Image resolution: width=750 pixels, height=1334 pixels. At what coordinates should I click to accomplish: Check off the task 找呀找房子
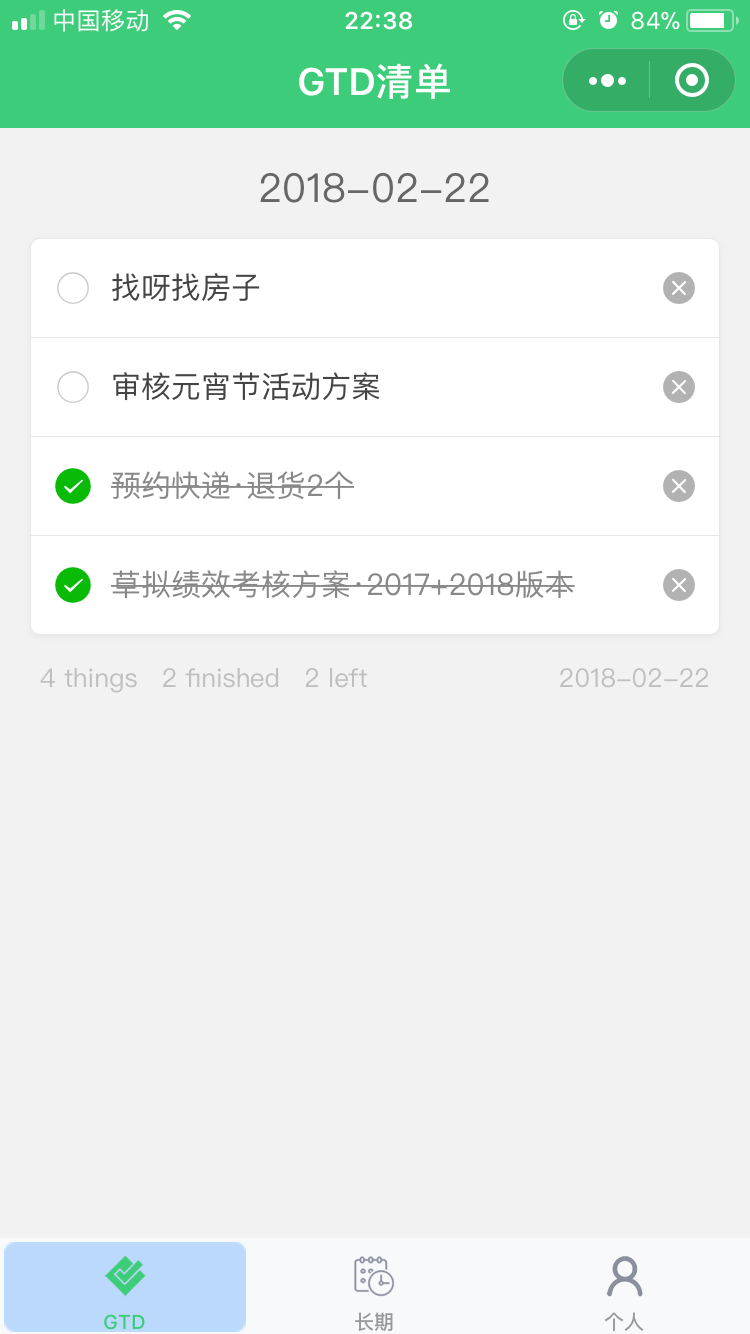(x=73, y=288)
